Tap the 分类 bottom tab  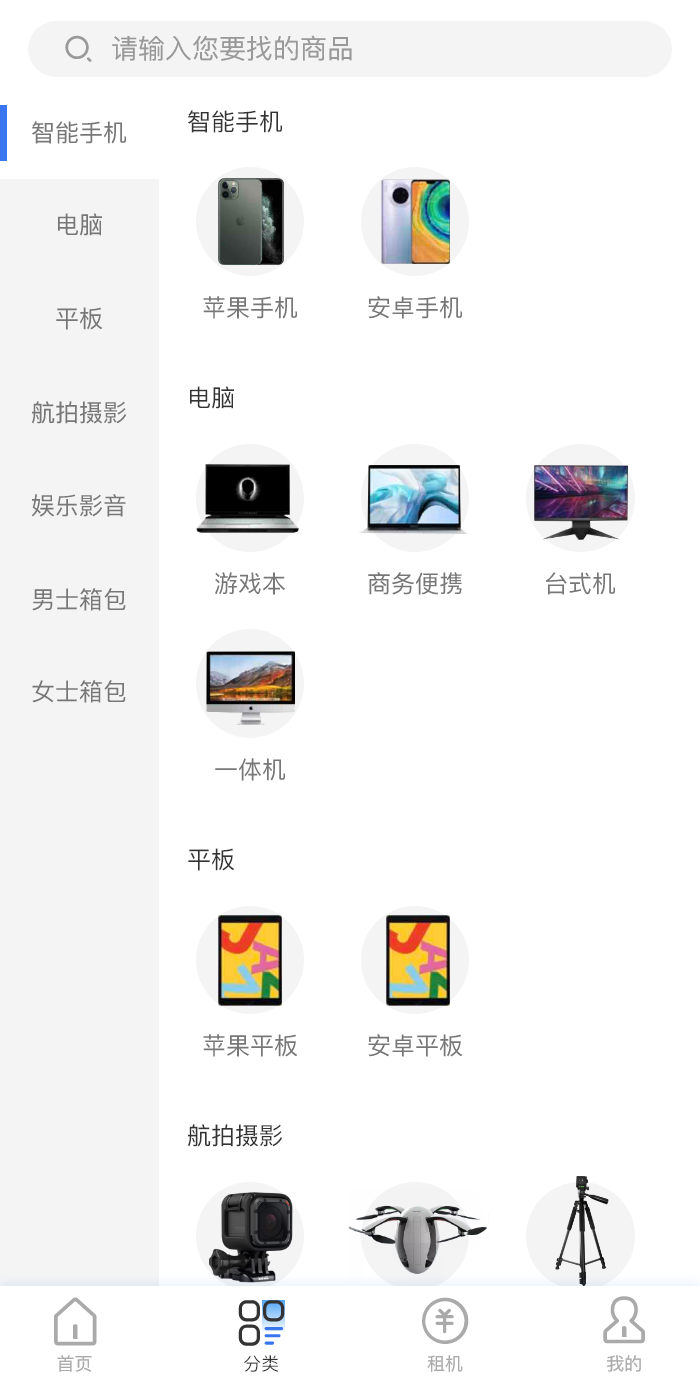[x=261, y=1334]
